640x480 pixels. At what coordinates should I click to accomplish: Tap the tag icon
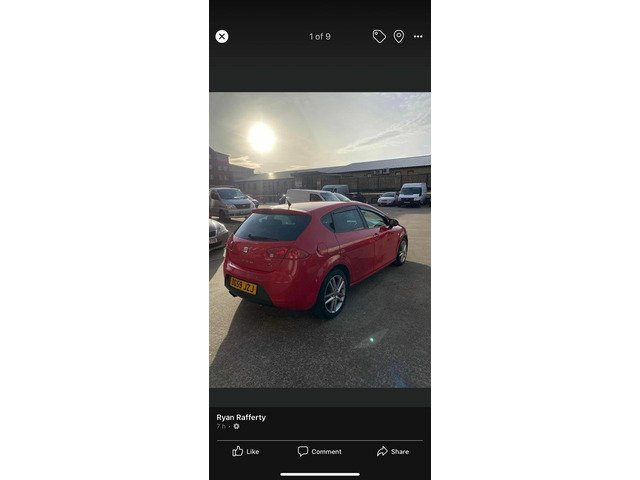379,37
